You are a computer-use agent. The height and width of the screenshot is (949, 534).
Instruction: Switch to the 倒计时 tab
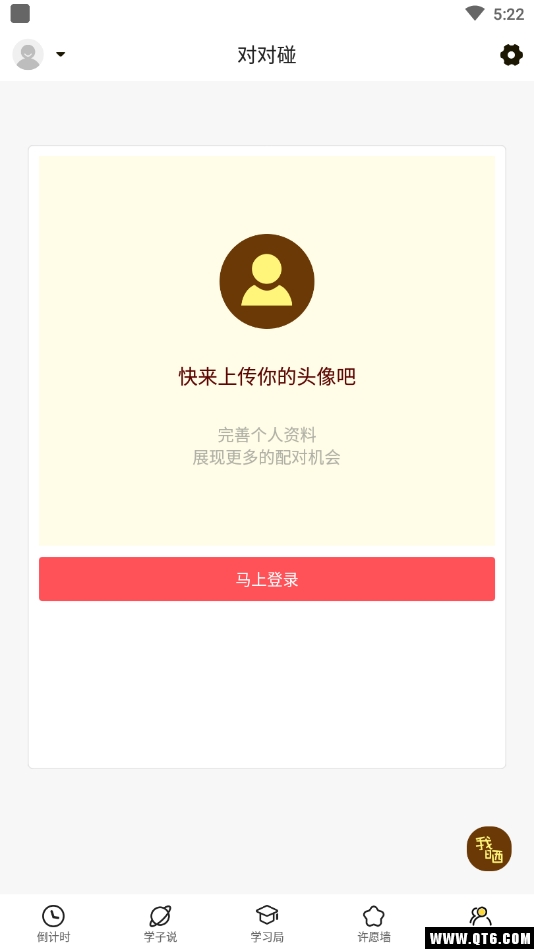point(53,923)
